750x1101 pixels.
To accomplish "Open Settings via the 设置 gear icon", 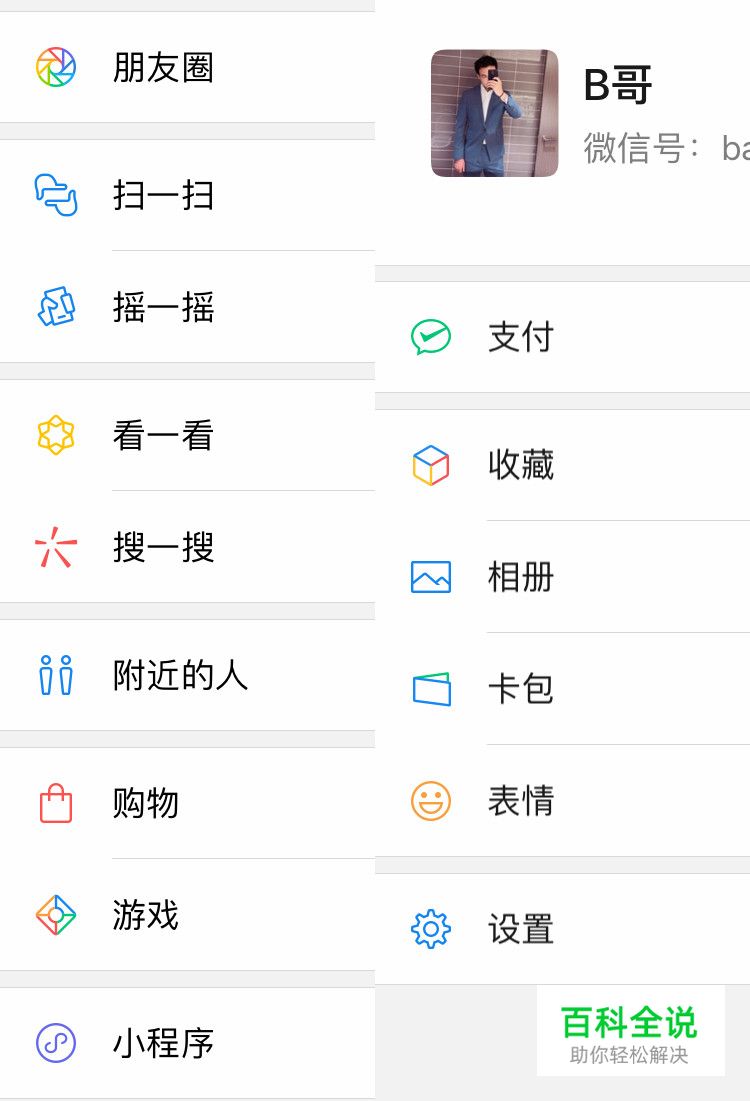I will 430,928.
